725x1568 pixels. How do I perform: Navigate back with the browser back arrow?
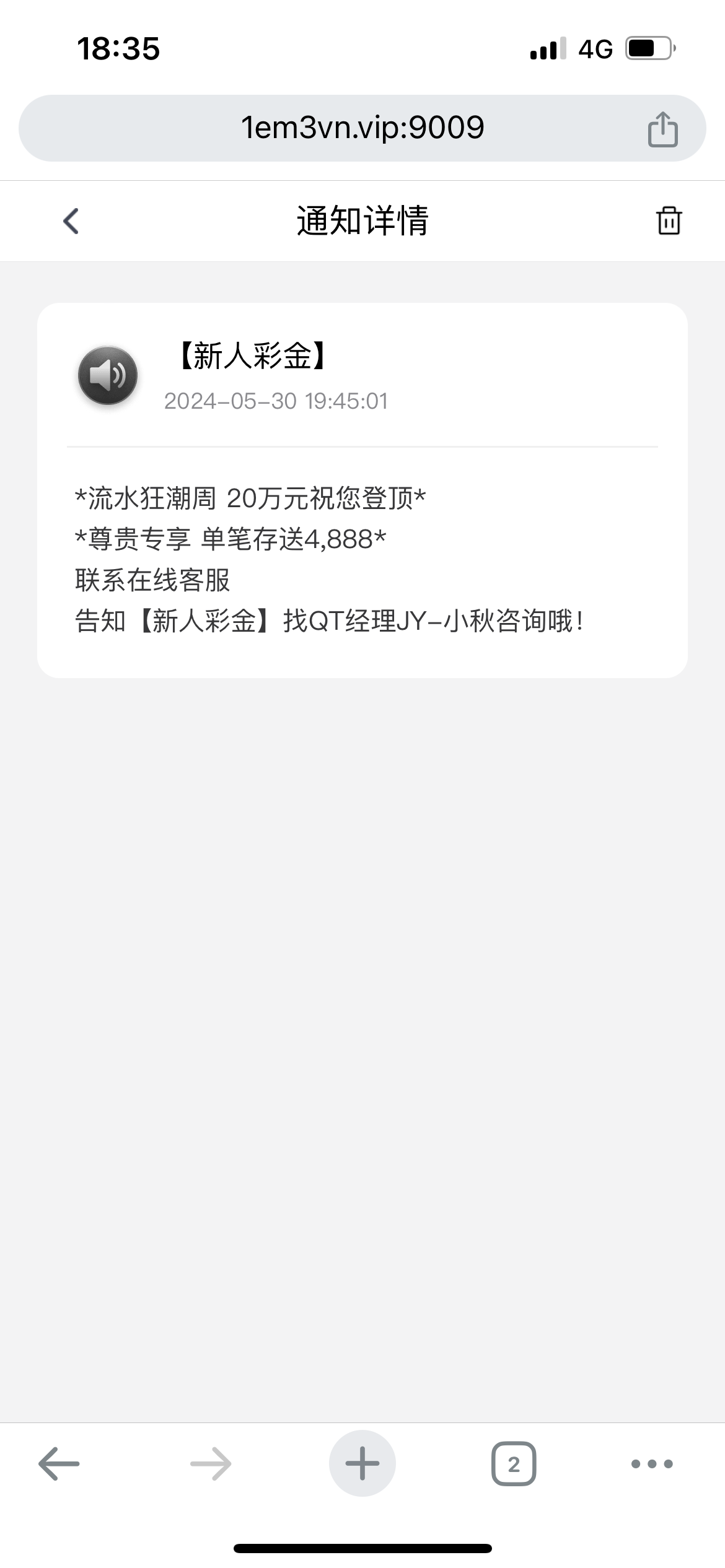pyautogui.click(x=59, y=1464)
